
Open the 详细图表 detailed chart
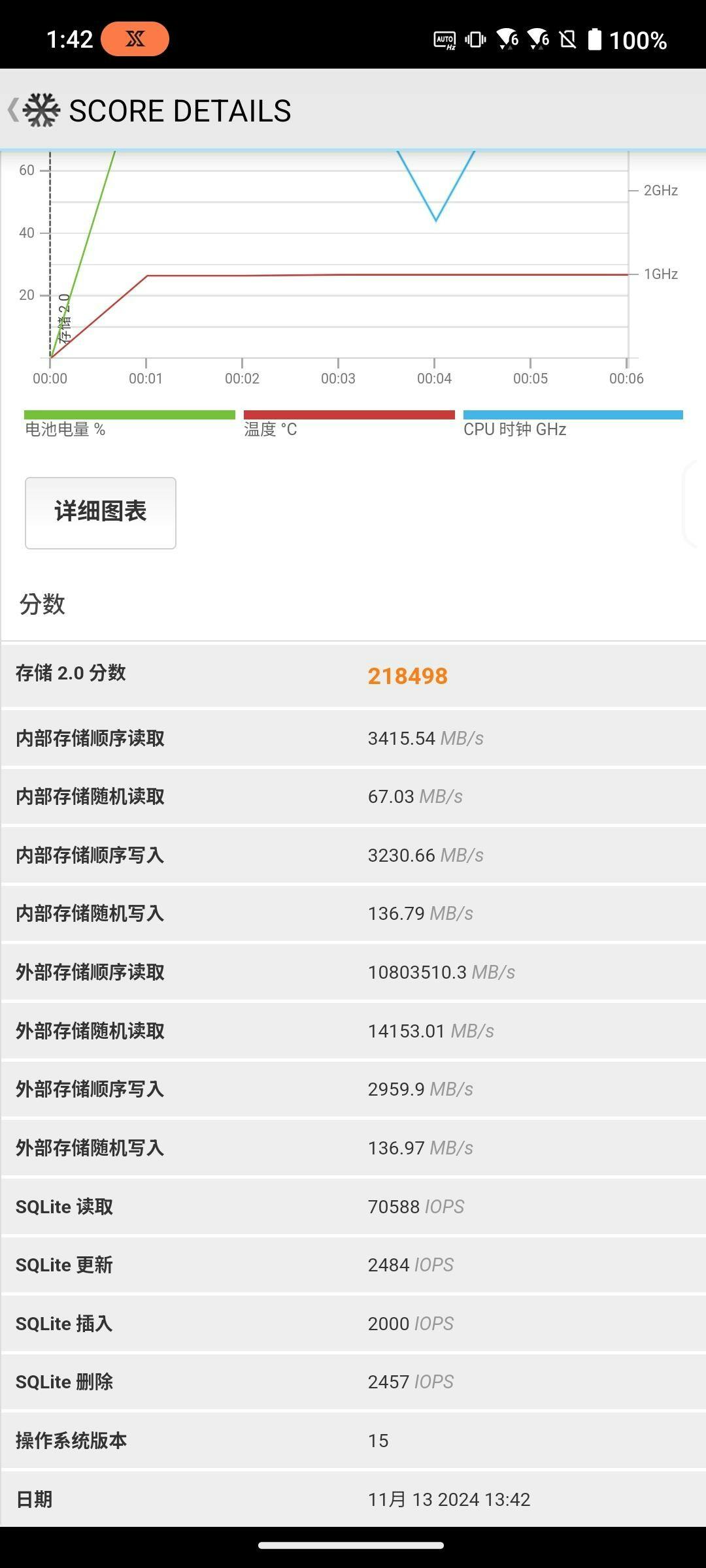pos(101,513)
